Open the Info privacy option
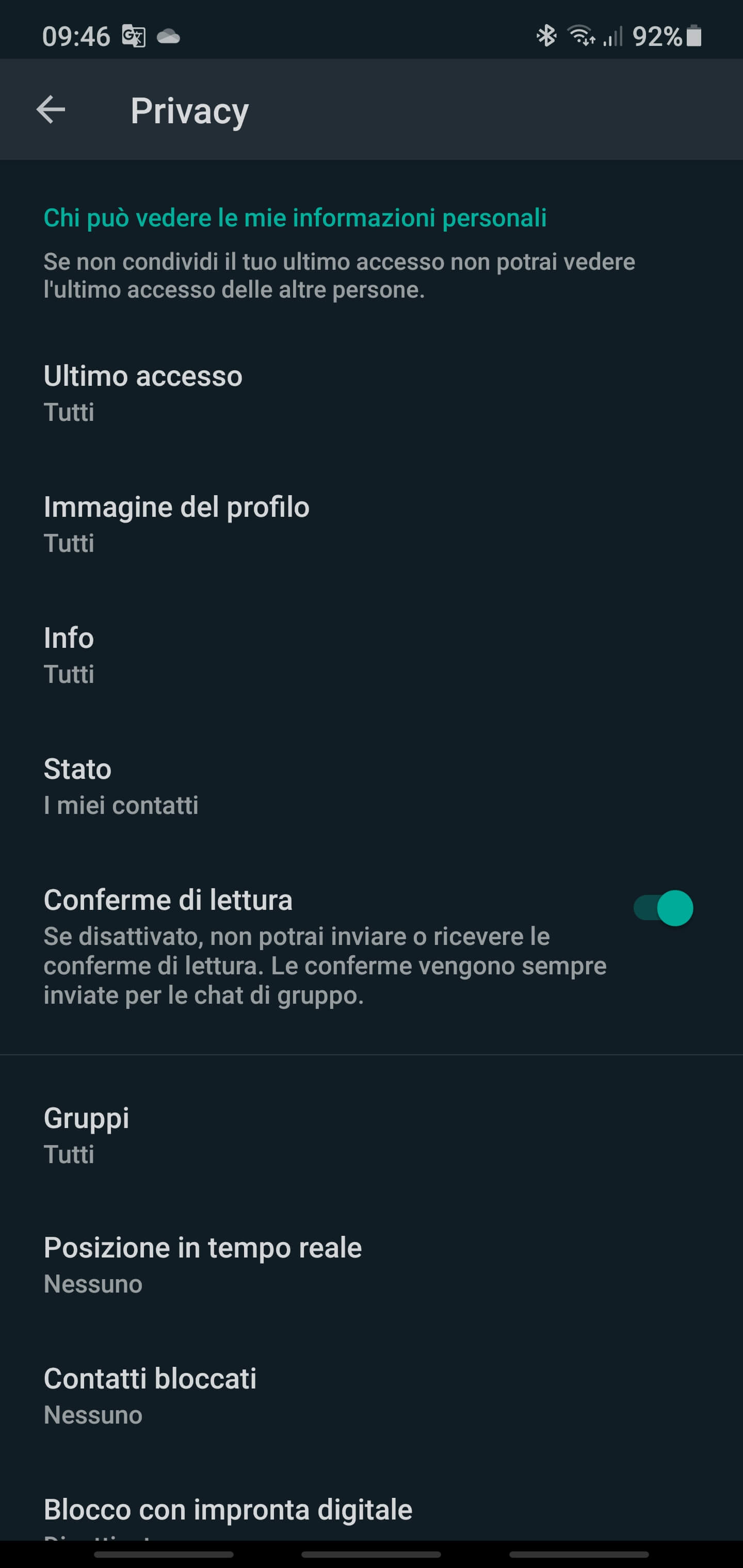743x1568 pixels. coord(69,655)
